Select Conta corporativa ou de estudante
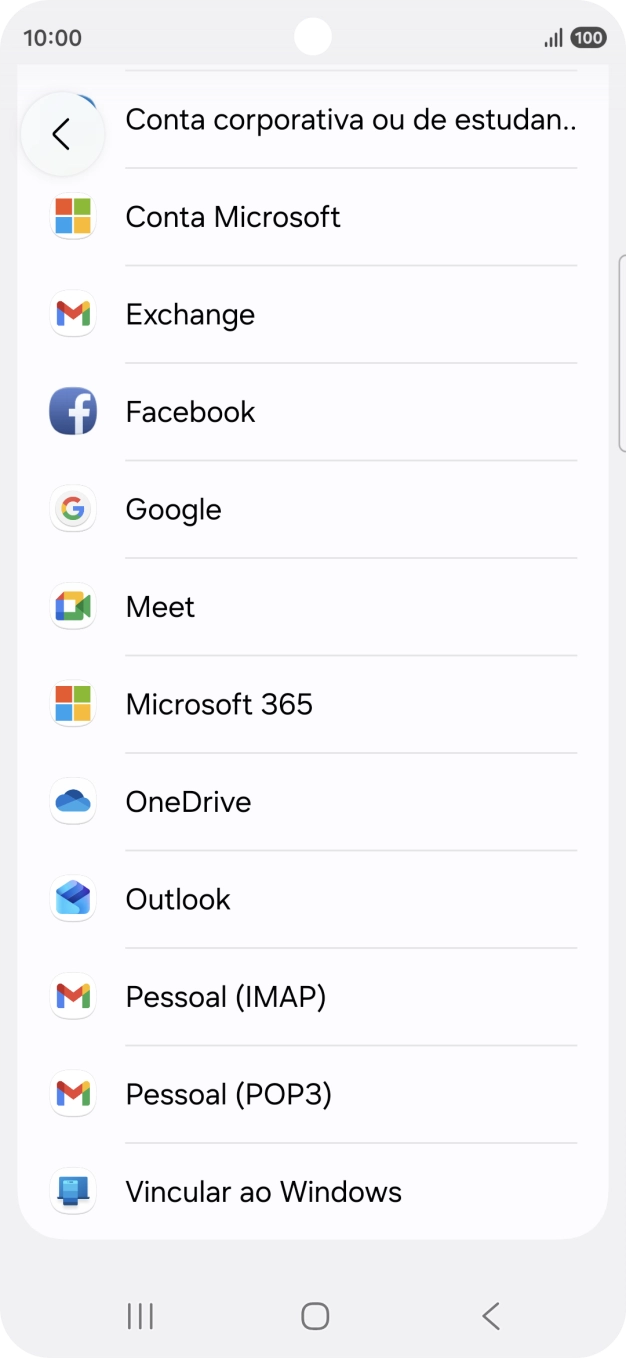This screenshot has height=1358, width=626. [350, 120]
